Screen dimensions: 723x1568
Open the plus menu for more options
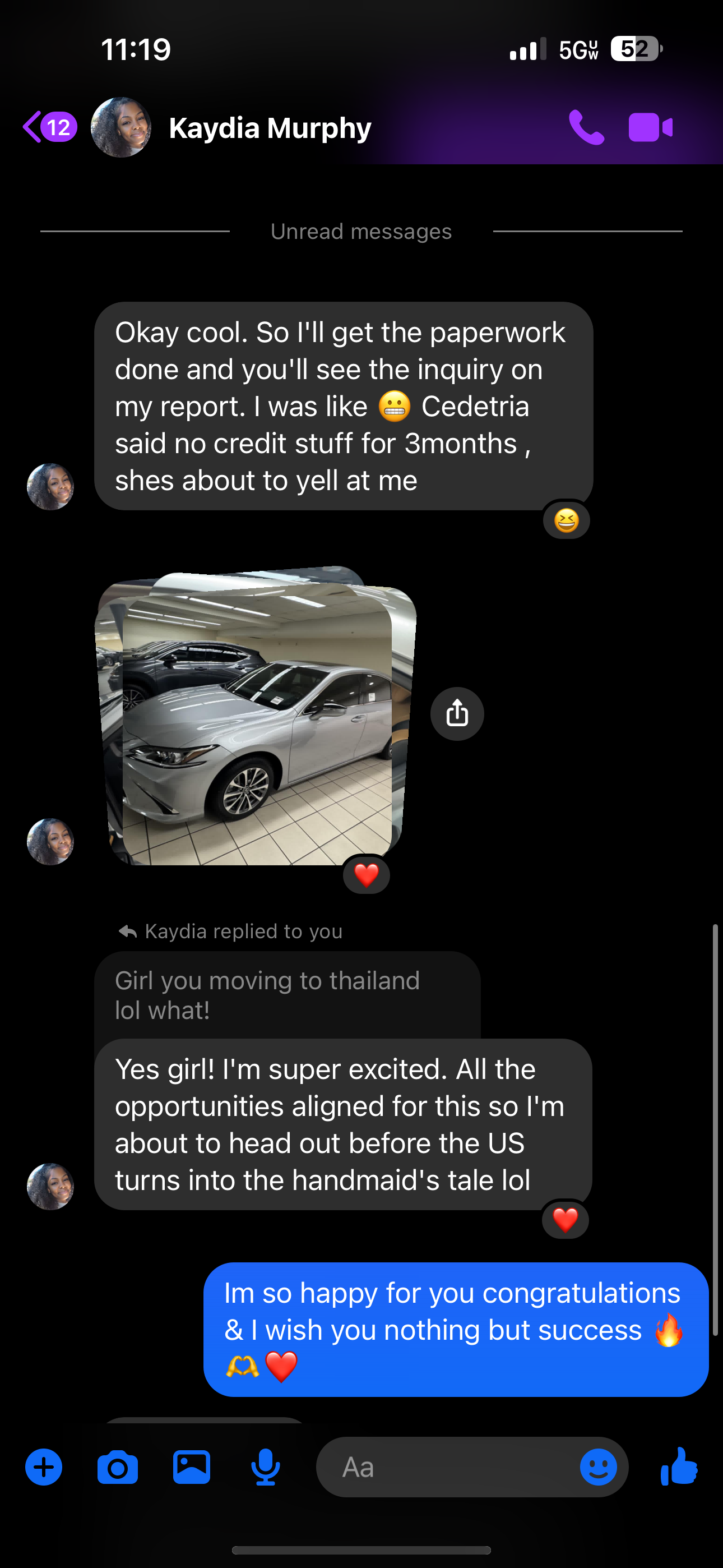44,1468
